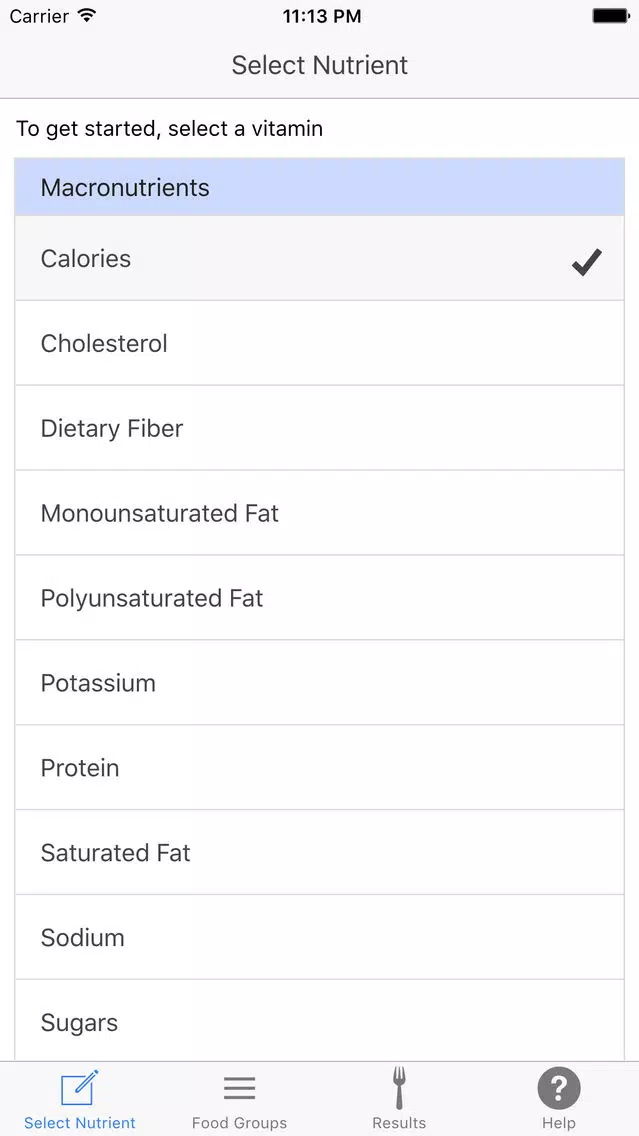Open the Help tab
The width and height of the screenshot is (639, 1136).
[559, 1099]
